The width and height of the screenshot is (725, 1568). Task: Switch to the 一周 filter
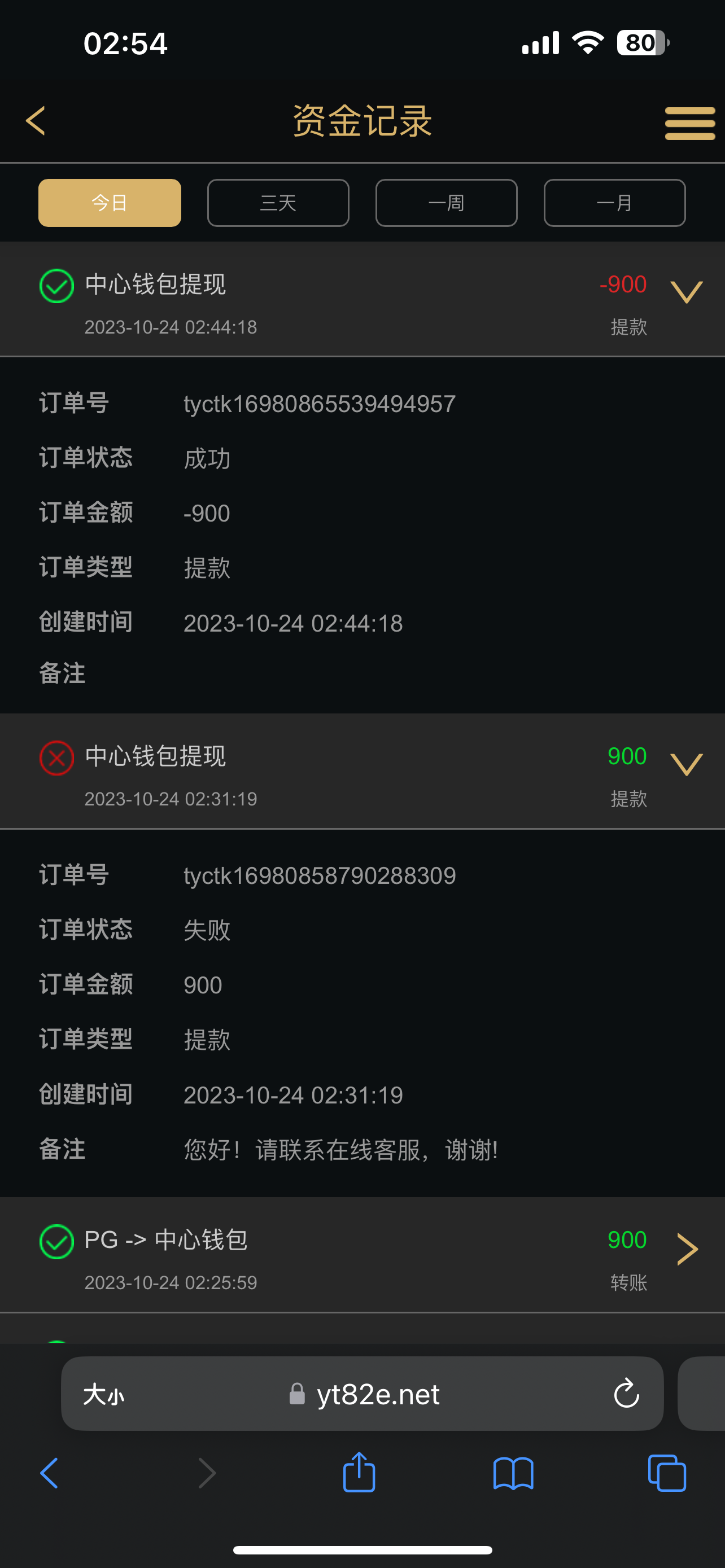pos(446,203)
